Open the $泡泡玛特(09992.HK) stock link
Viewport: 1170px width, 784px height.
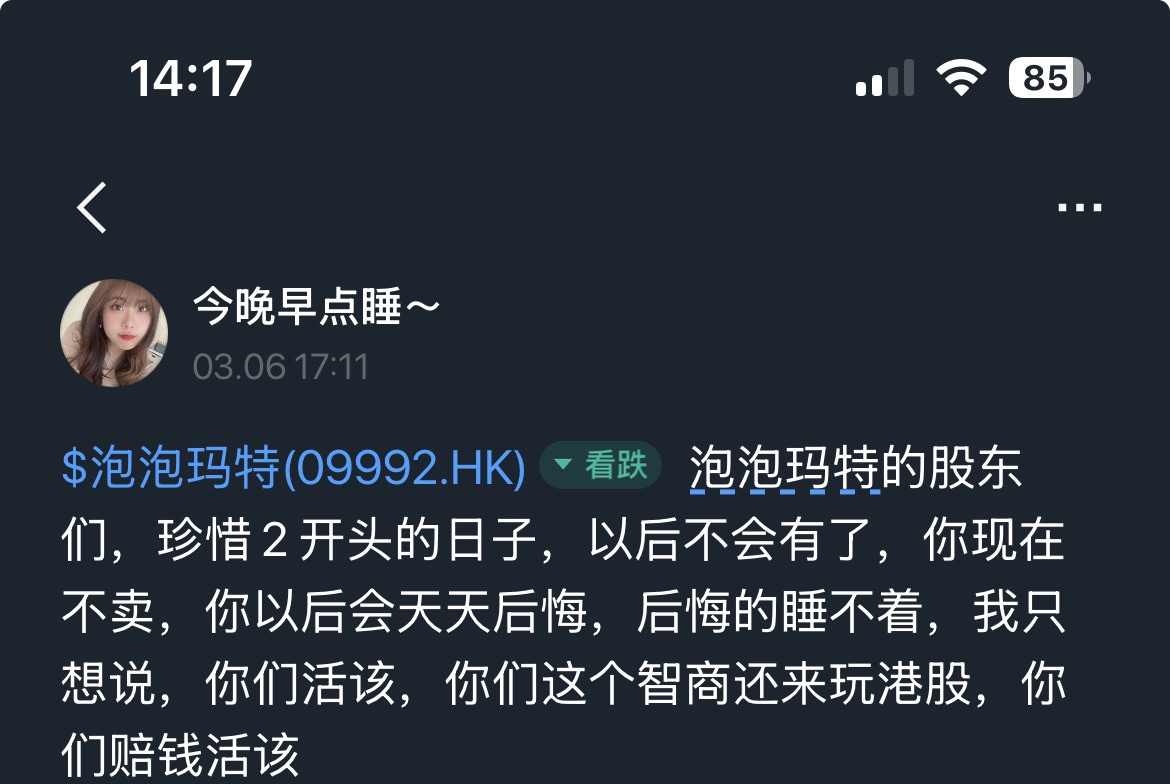[x=294, y=468]
